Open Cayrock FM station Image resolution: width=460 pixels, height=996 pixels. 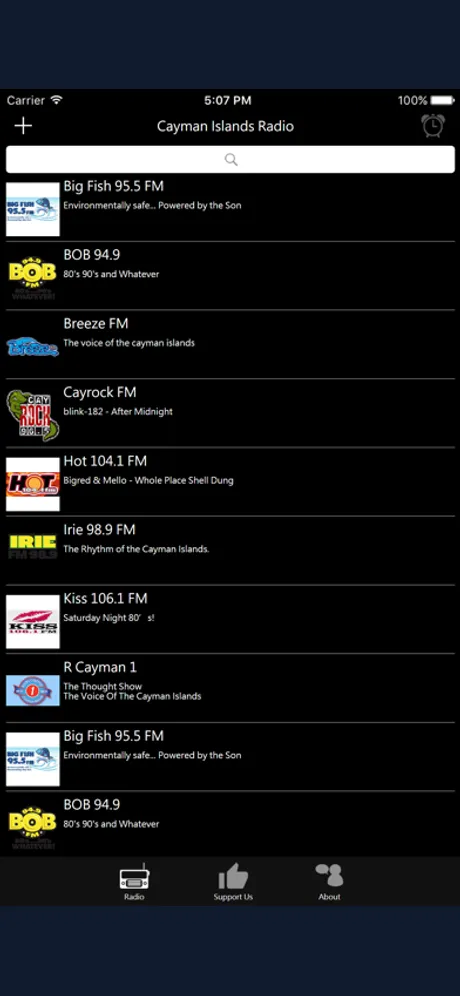[230, 414]
